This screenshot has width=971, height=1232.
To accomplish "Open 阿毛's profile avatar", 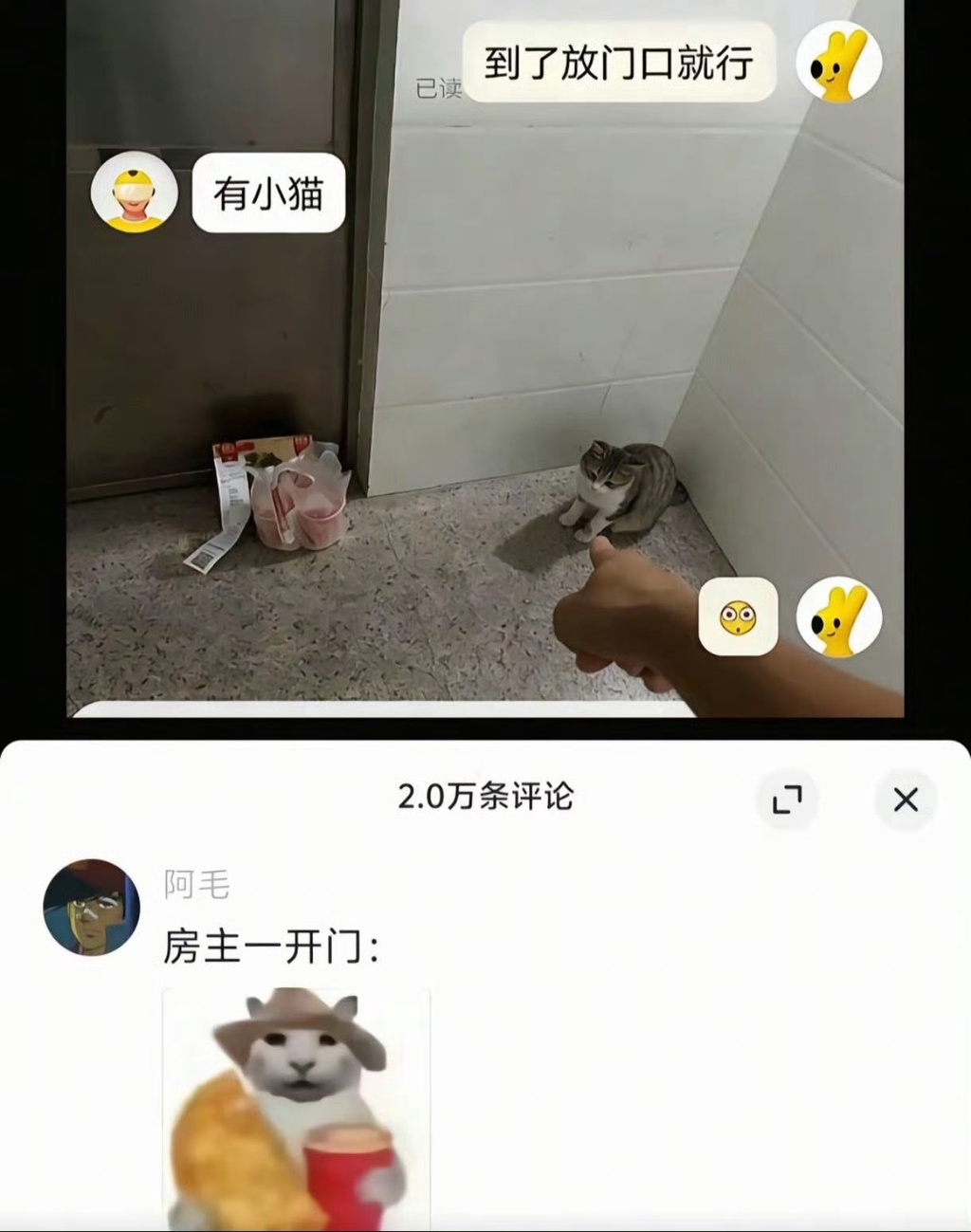I will pos(92,908).
